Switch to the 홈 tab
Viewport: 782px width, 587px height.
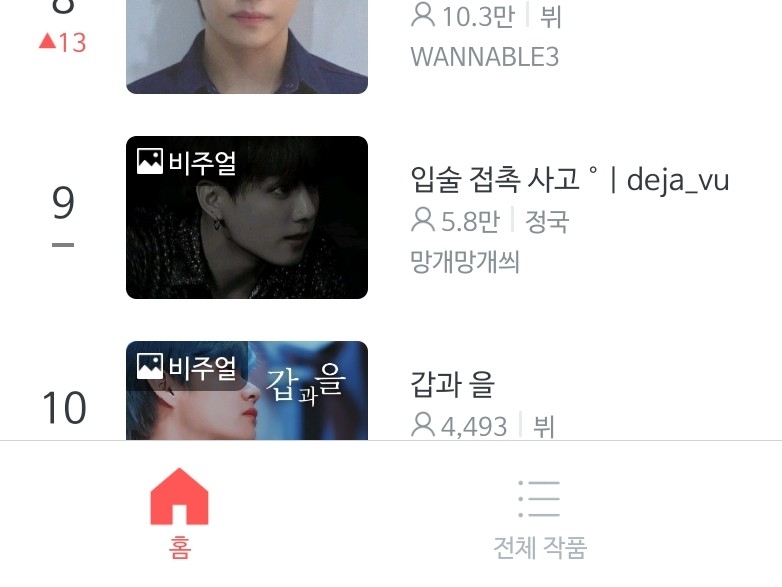(x=180, y=513)
